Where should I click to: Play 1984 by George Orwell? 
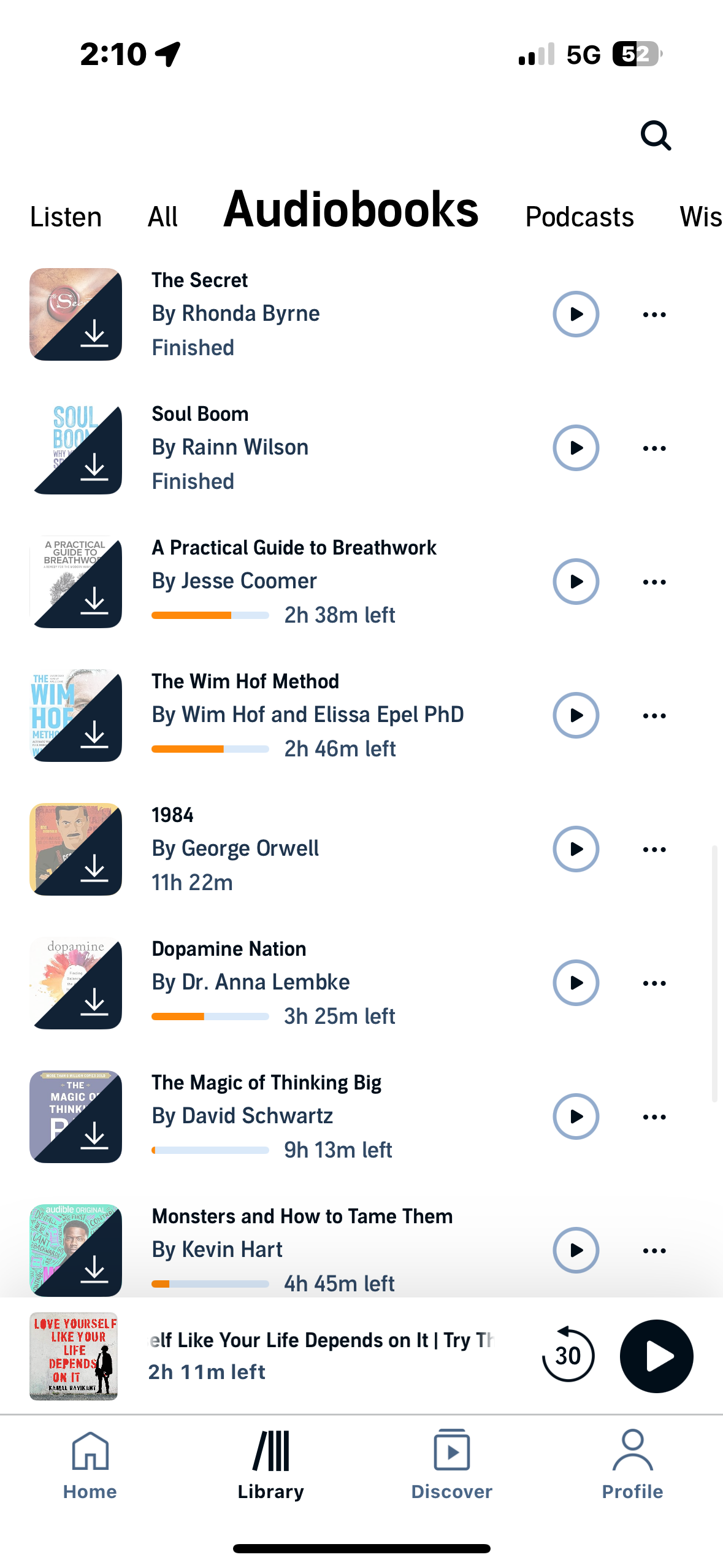[x=575, y=850]
